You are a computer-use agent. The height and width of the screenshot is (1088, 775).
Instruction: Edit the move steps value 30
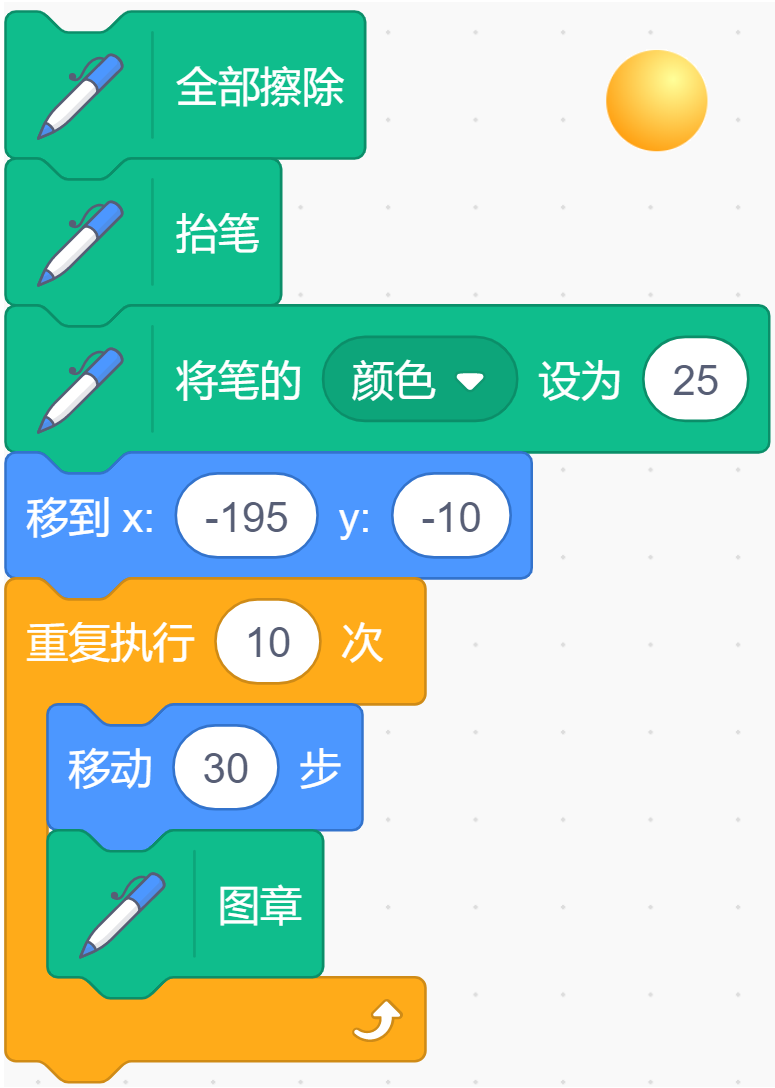point(225,767)
